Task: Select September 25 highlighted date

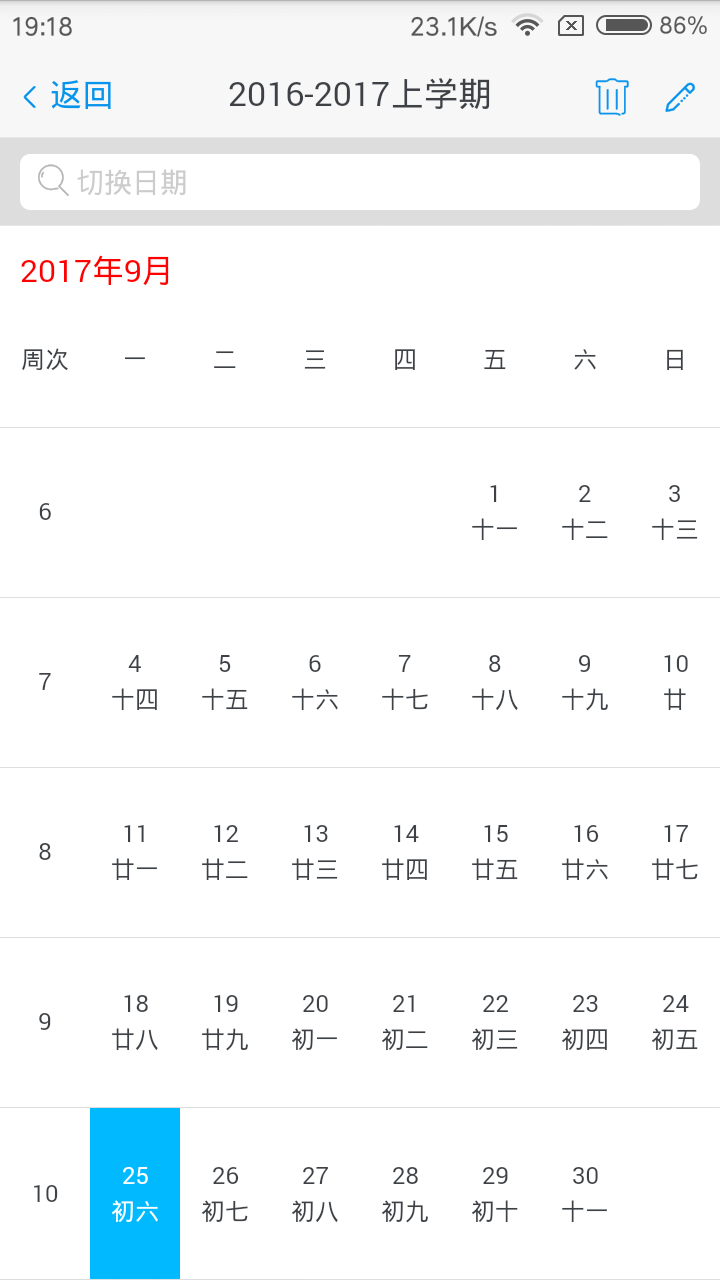Action: (x=135, y=1193)
